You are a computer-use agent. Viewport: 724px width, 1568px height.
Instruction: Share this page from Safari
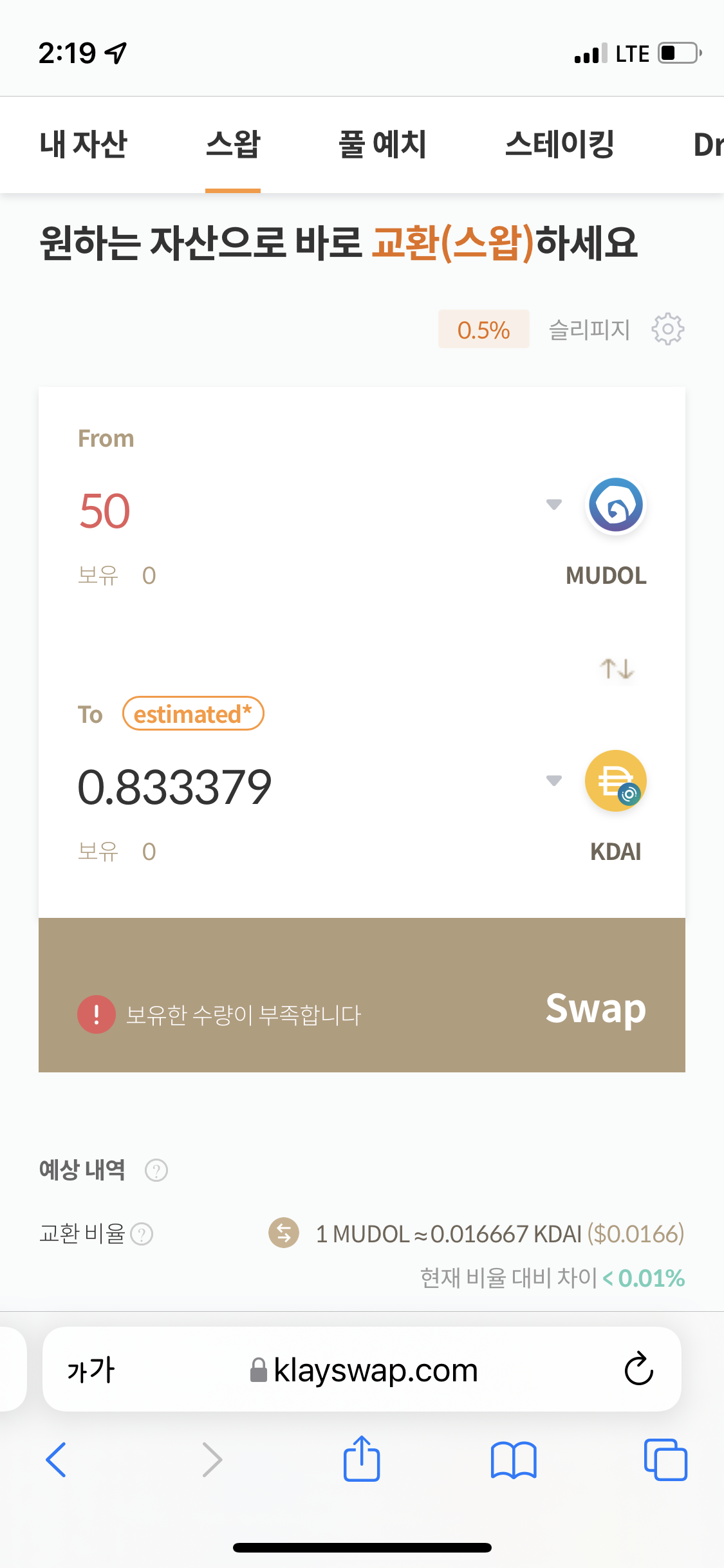point(362,1459)
